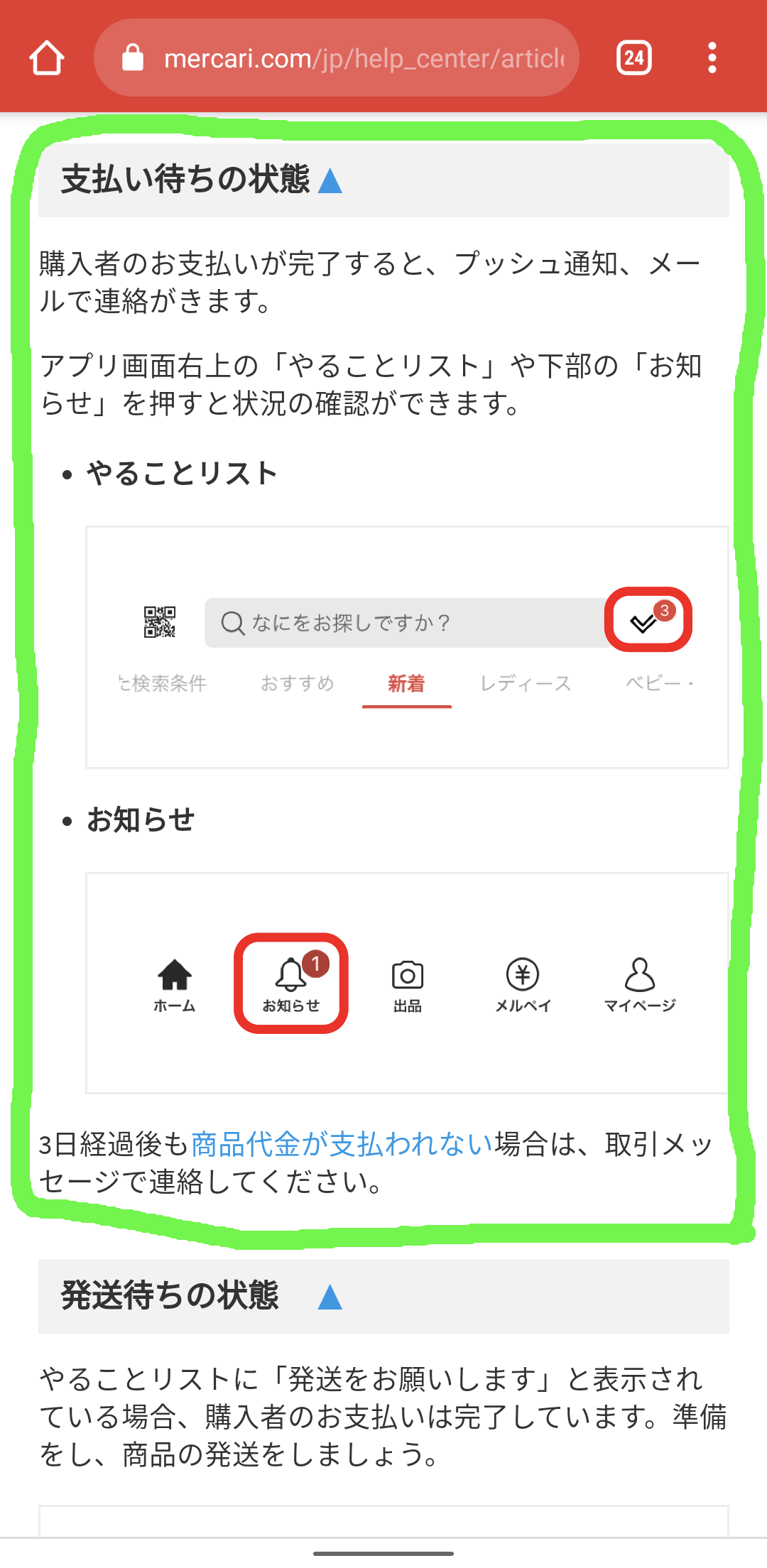Open the browser overflow menu
Image resolution: width=767 pixels, height=1568 pixels.
(712, 58)
